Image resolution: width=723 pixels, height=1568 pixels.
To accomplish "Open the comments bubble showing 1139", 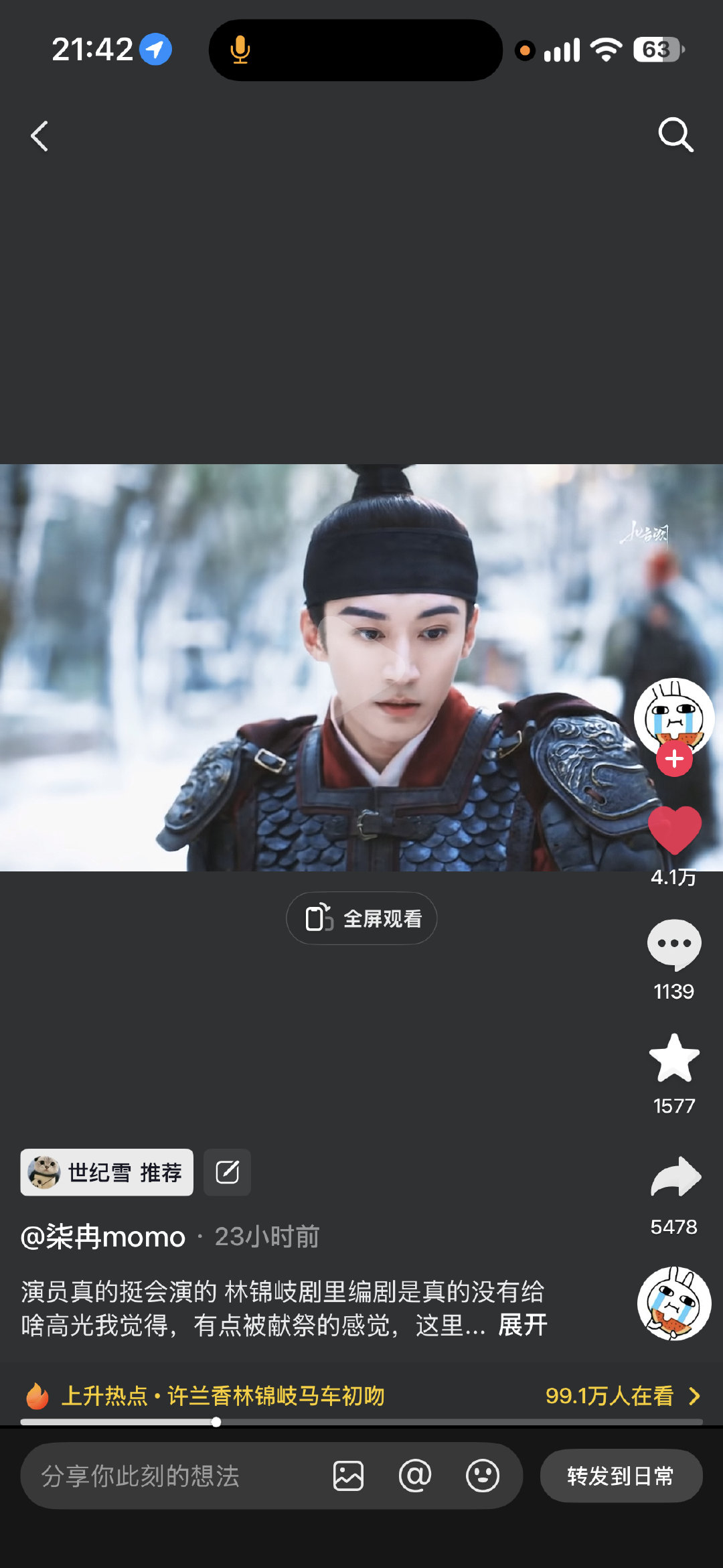I will coord(674,944).
